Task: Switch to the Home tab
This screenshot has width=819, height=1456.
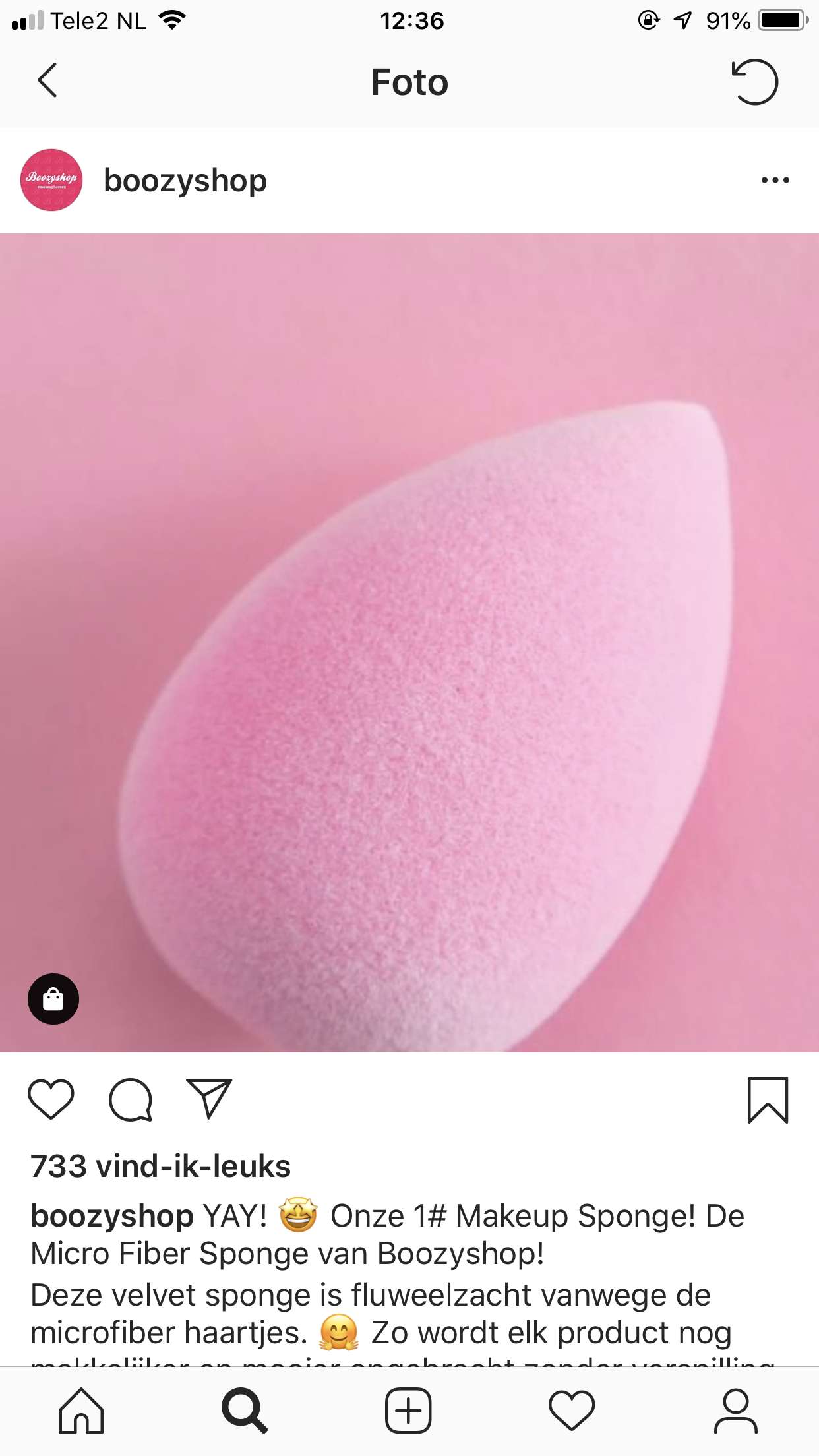Action: pos(82,1411)
